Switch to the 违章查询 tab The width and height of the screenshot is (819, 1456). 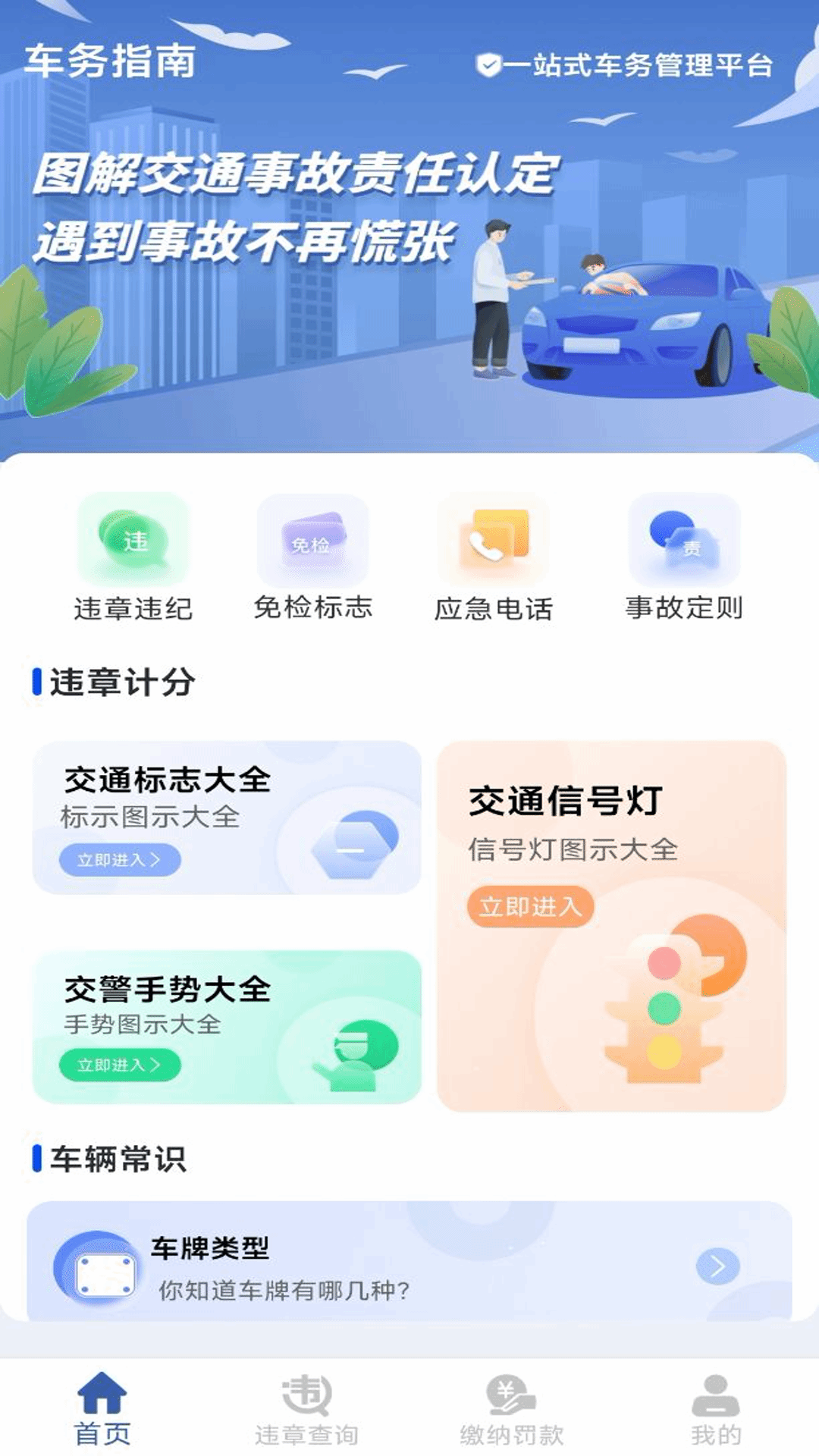pos(306,1409)
